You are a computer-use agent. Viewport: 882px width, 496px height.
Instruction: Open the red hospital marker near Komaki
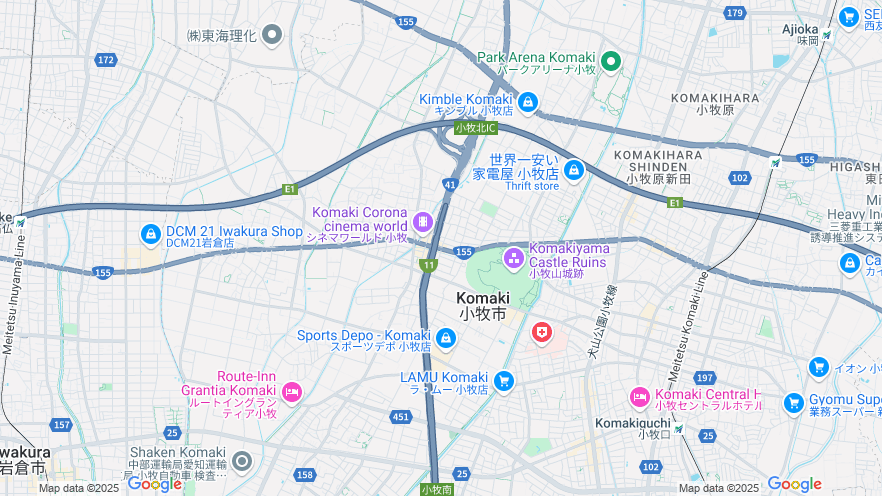(x=542, y=332)
